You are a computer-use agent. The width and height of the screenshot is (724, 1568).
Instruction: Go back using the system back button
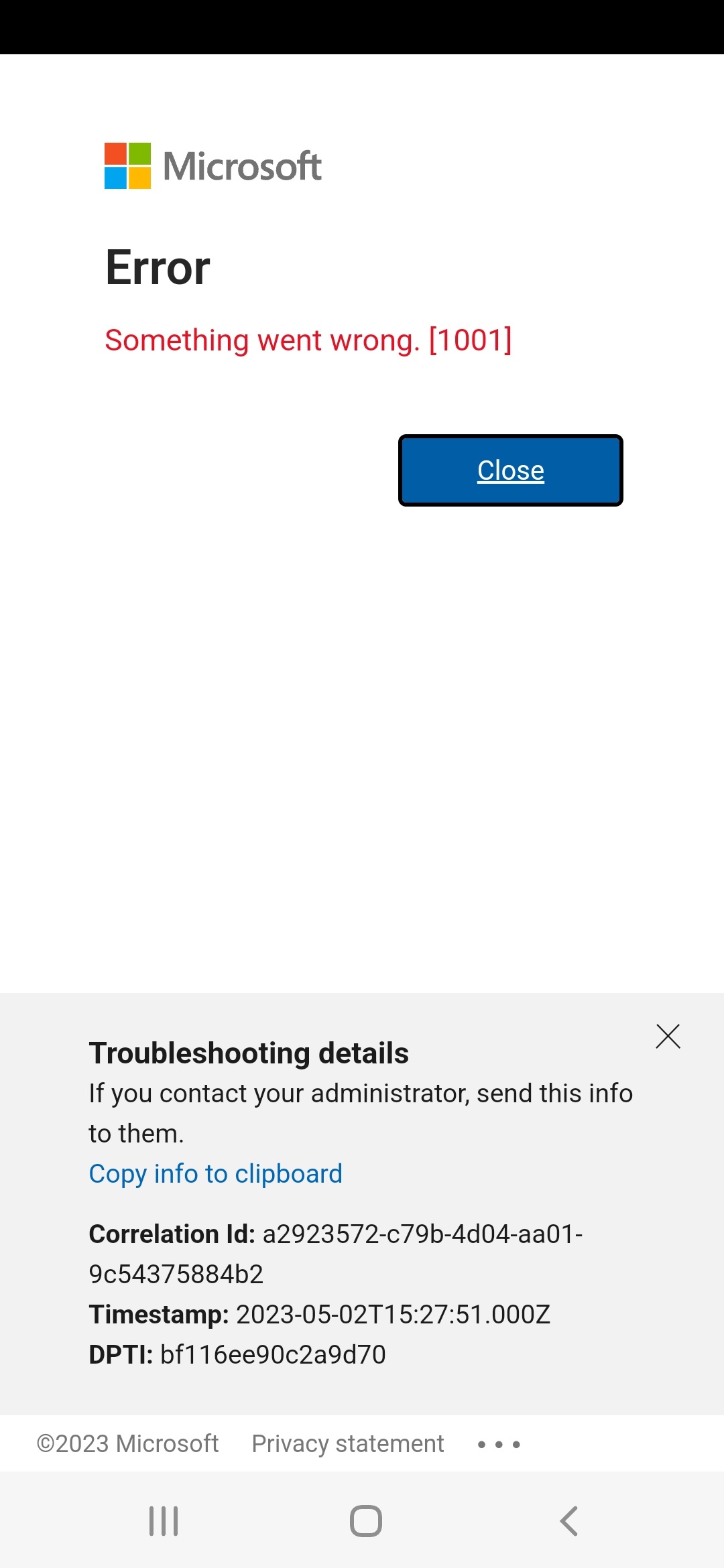(569, 1521)
